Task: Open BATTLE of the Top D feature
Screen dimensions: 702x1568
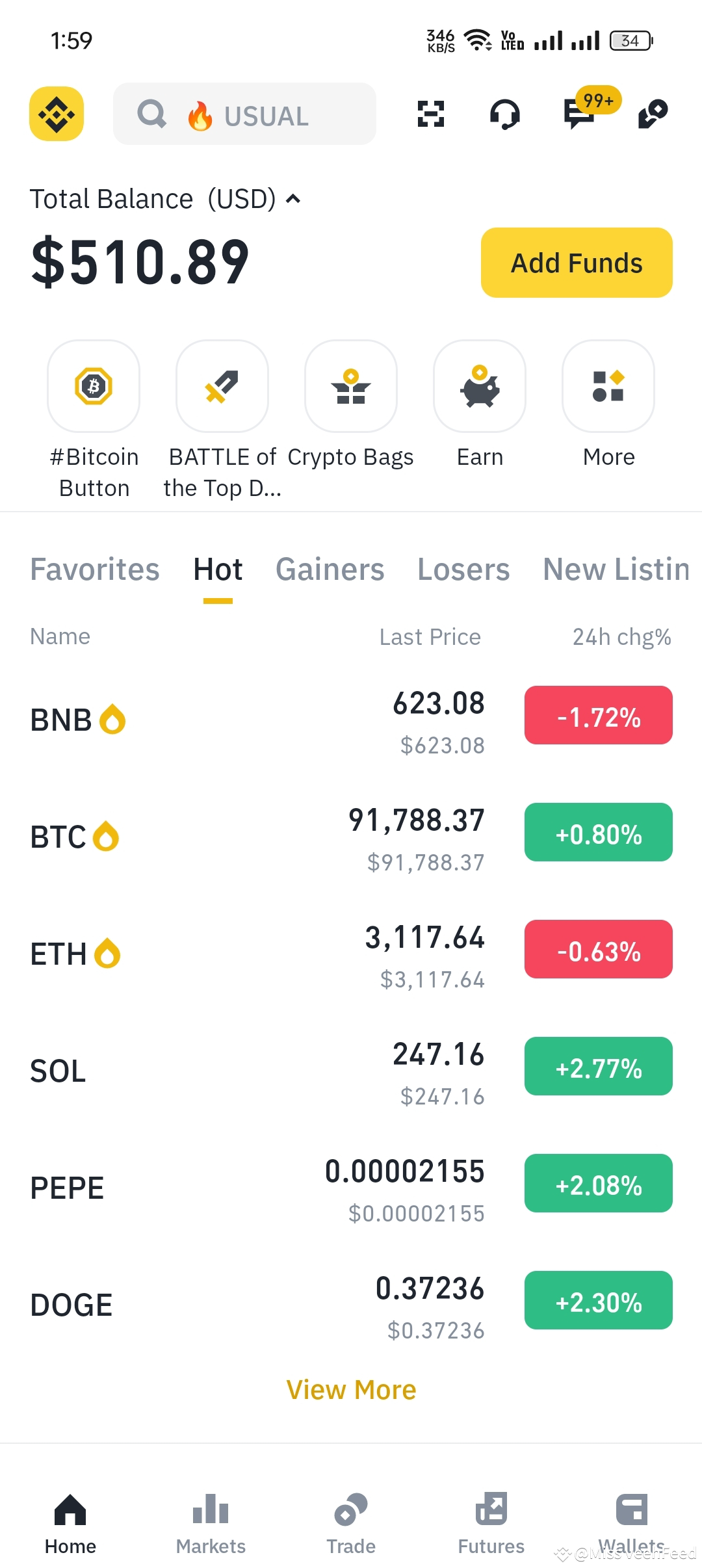Action: (x=222, y=387)
